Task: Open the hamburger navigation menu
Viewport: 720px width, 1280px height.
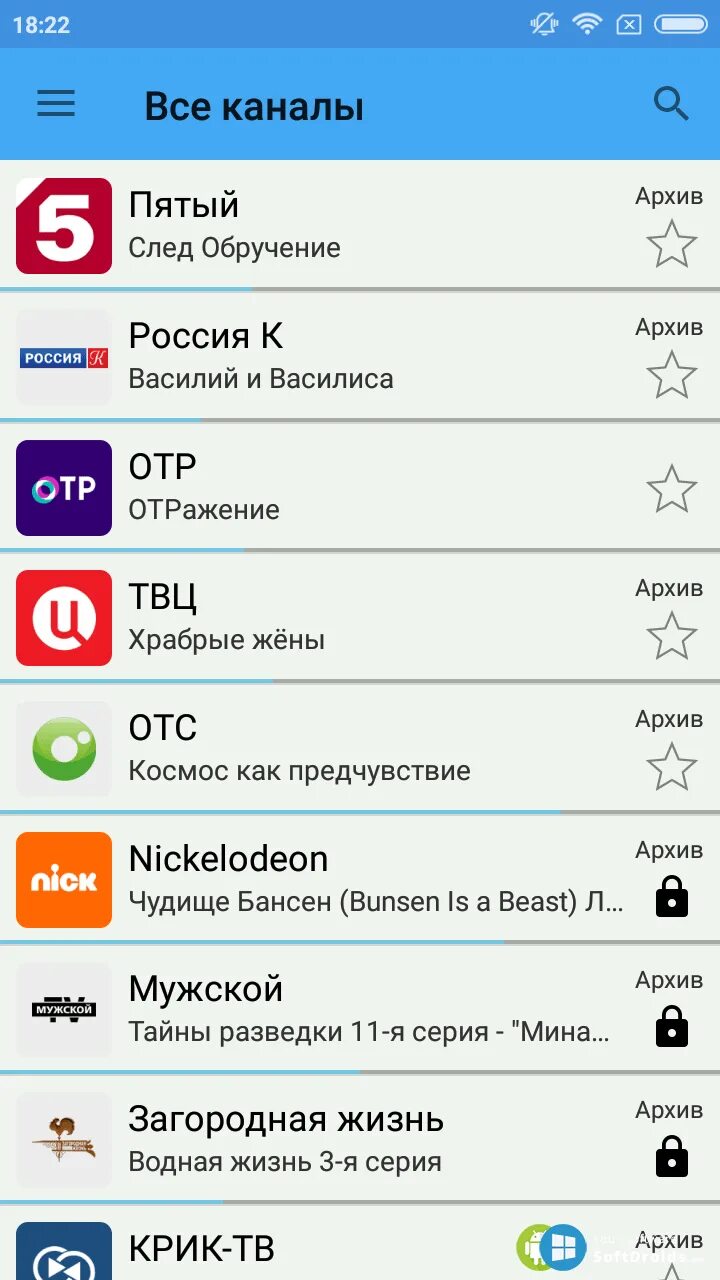Action: (56, 104)
